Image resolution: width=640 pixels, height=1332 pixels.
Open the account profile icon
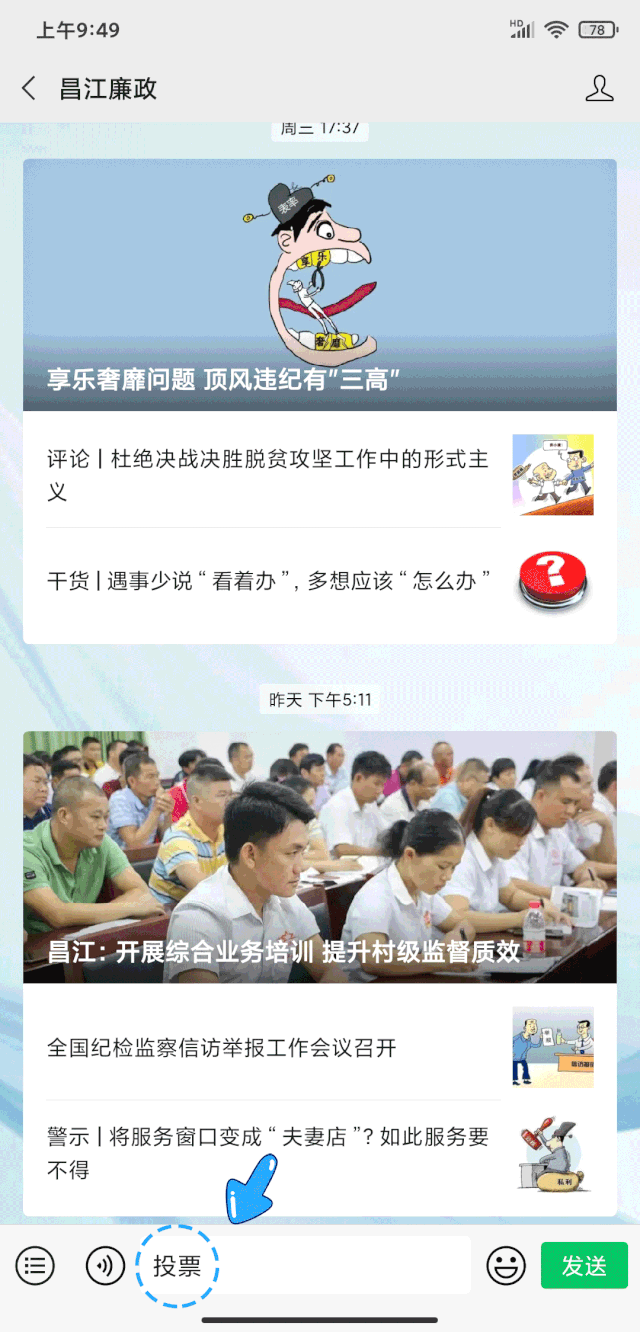(x=599, y=88)
